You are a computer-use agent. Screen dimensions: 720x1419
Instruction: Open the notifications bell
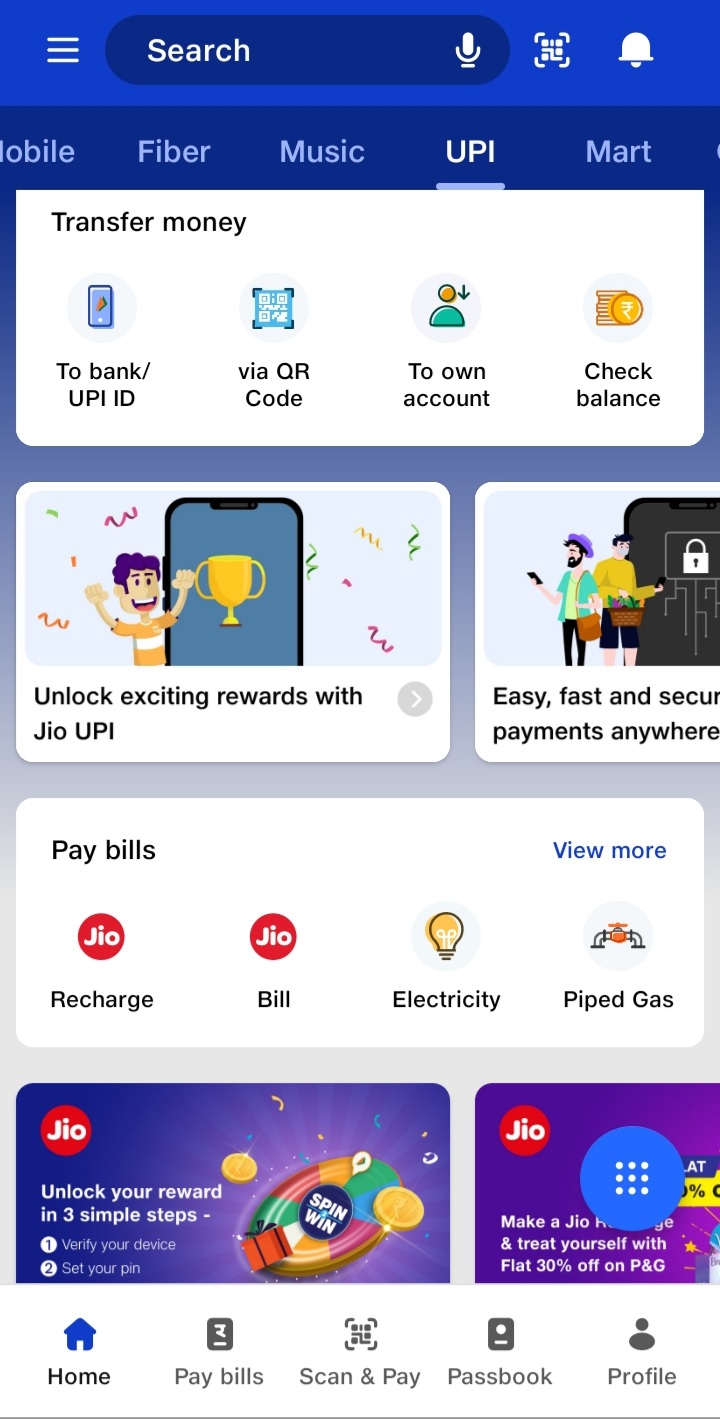636,49
